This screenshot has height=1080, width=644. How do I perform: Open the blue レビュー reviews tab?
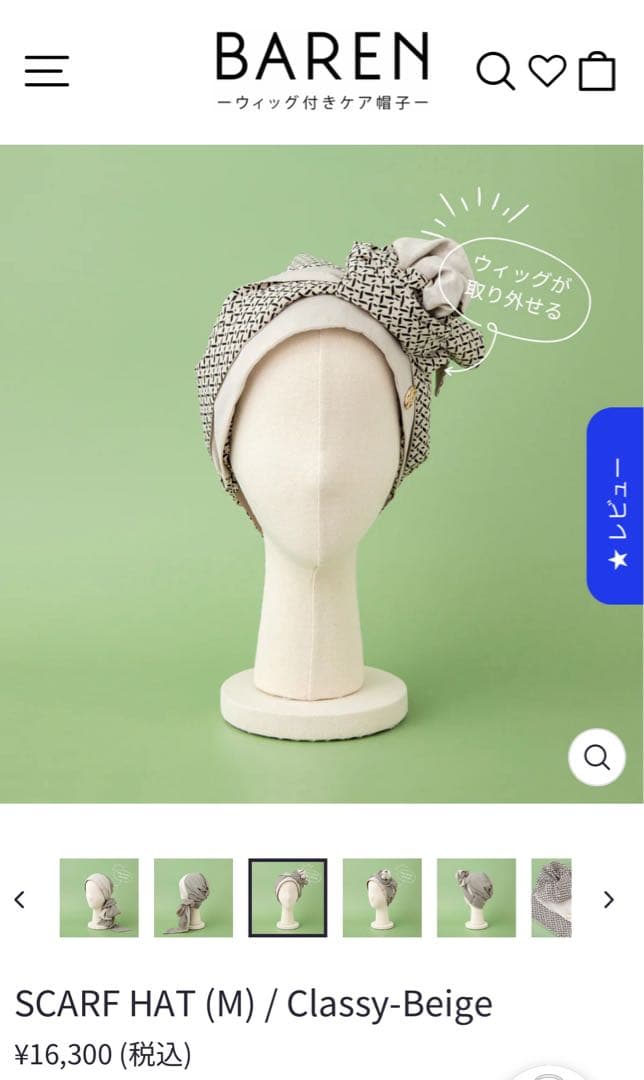click(x=616, y=505)
